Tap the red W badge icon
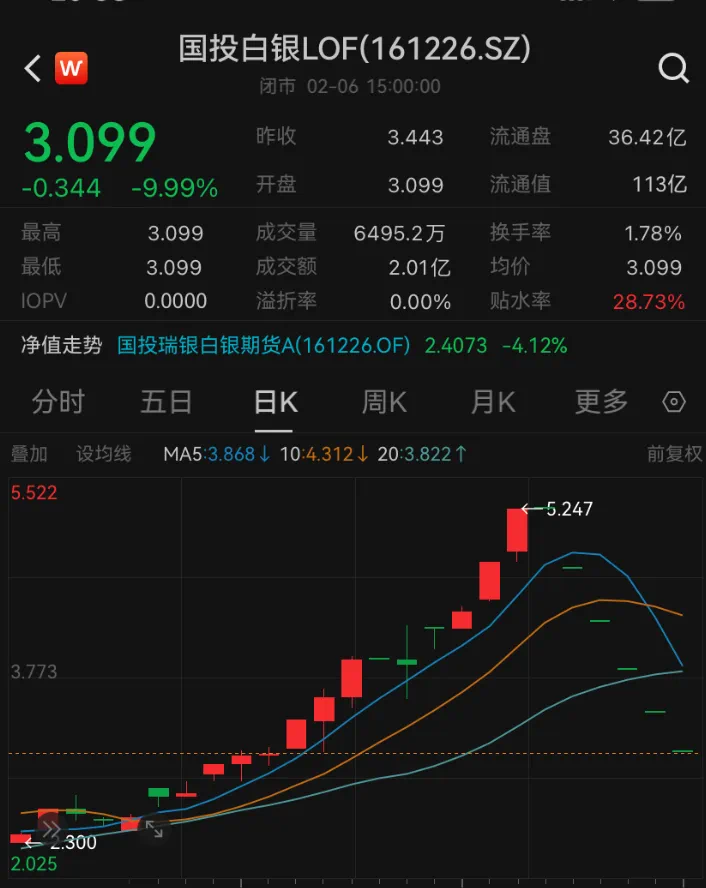The image size is (706, 888). 71,69
